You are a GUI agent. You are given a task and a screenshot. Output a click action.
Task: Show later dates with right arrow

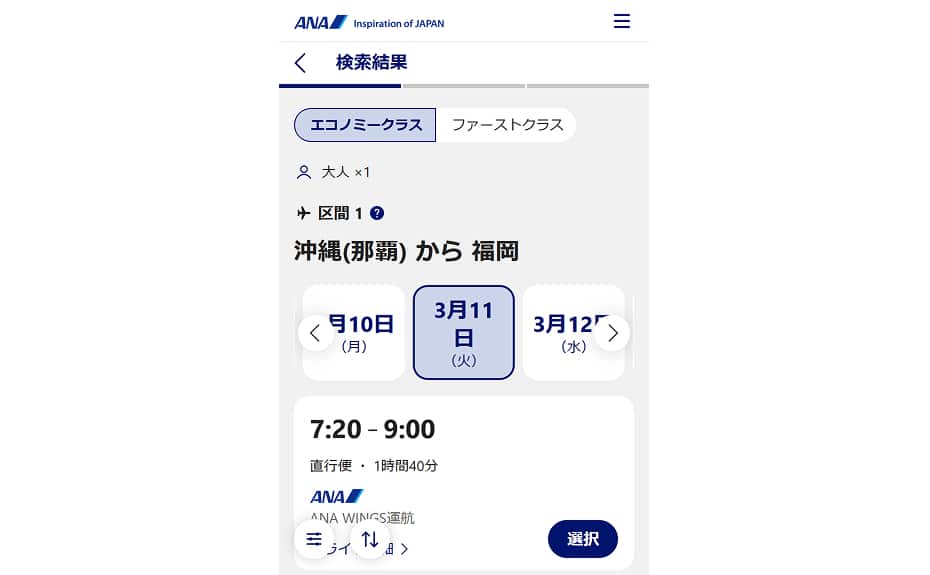[612, 333]
